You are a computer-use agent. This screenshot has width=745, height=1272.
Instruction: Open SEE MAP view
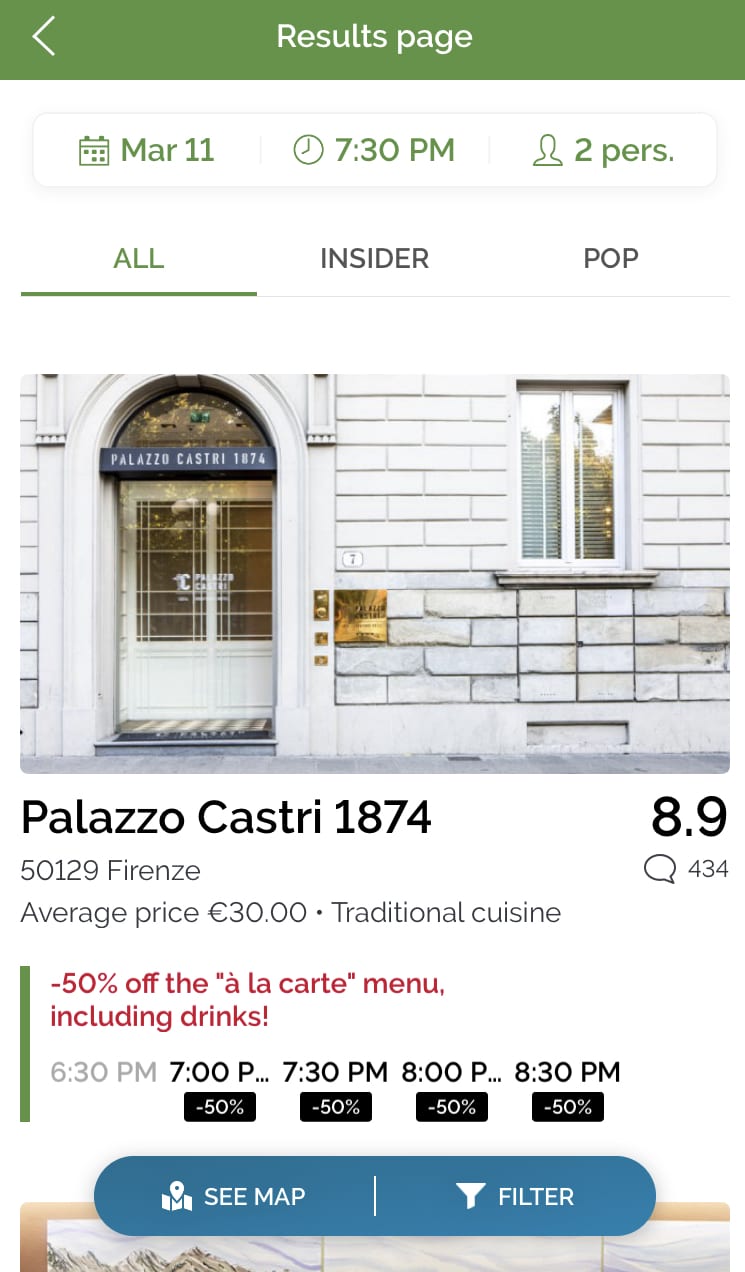(234, 1197)
